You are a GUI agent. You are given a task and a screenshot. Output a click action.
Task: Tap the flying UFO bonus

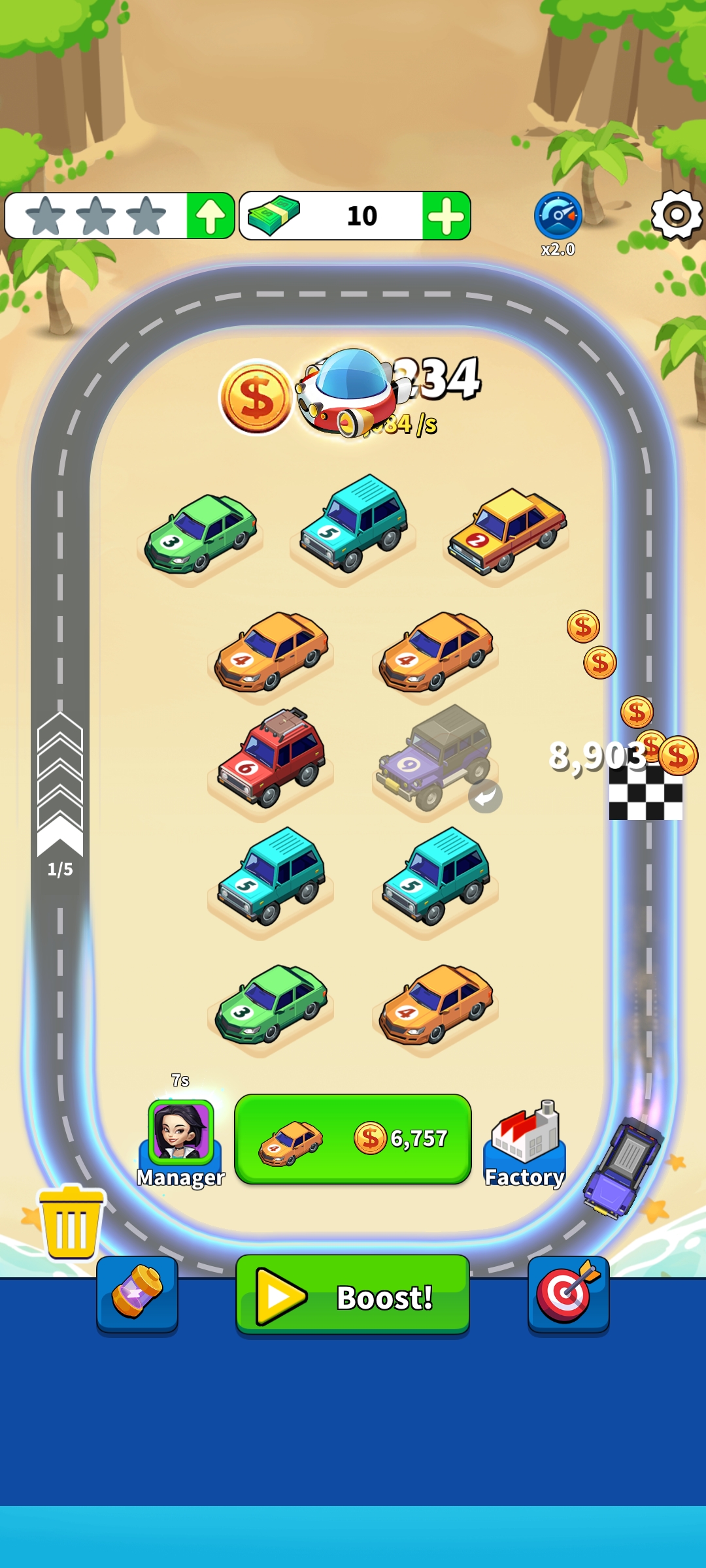click(x=348, y=391)
